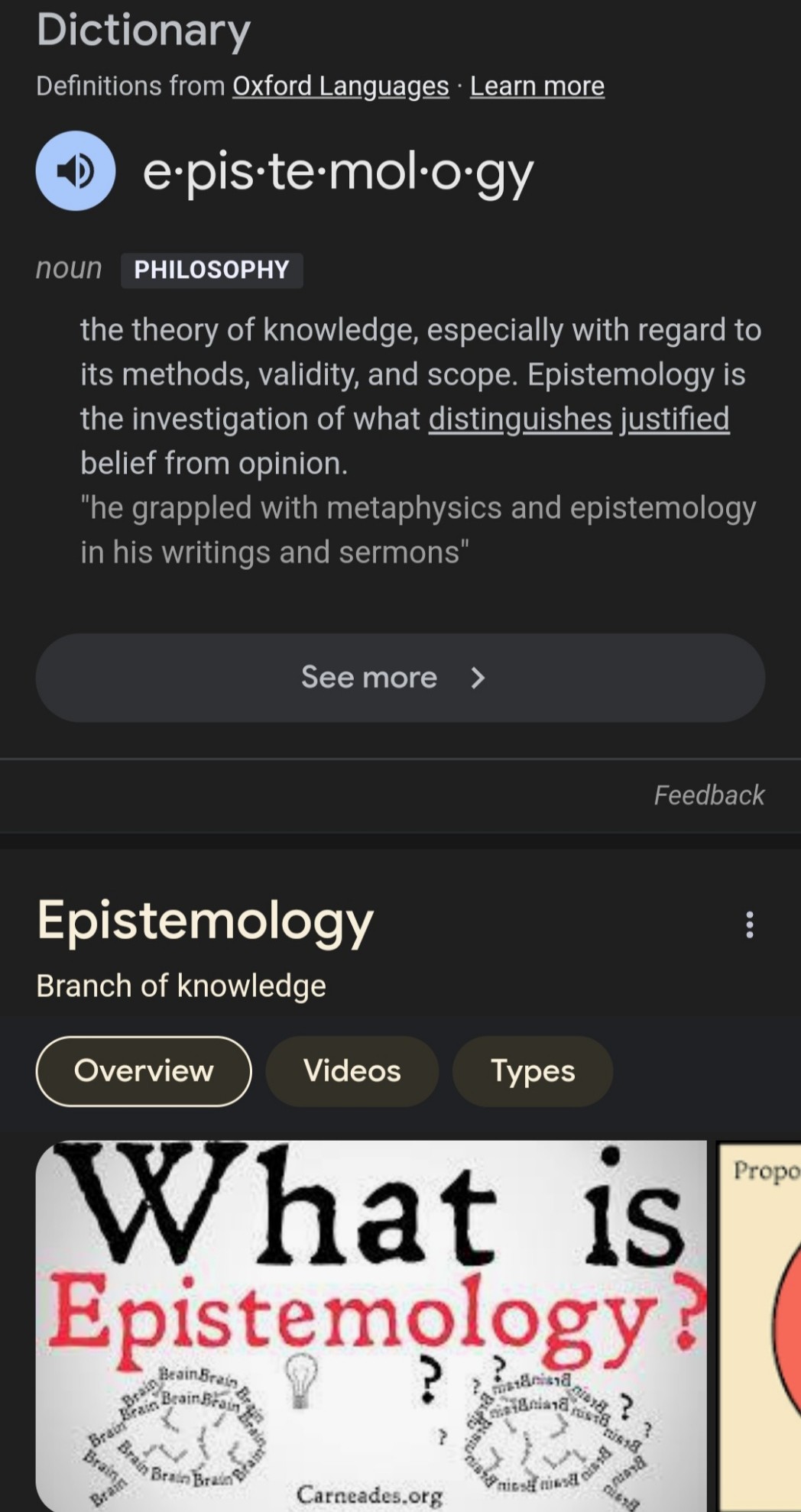Tap the Learn more link
The width and height of the screenshot is (801, 1512).
537,86
